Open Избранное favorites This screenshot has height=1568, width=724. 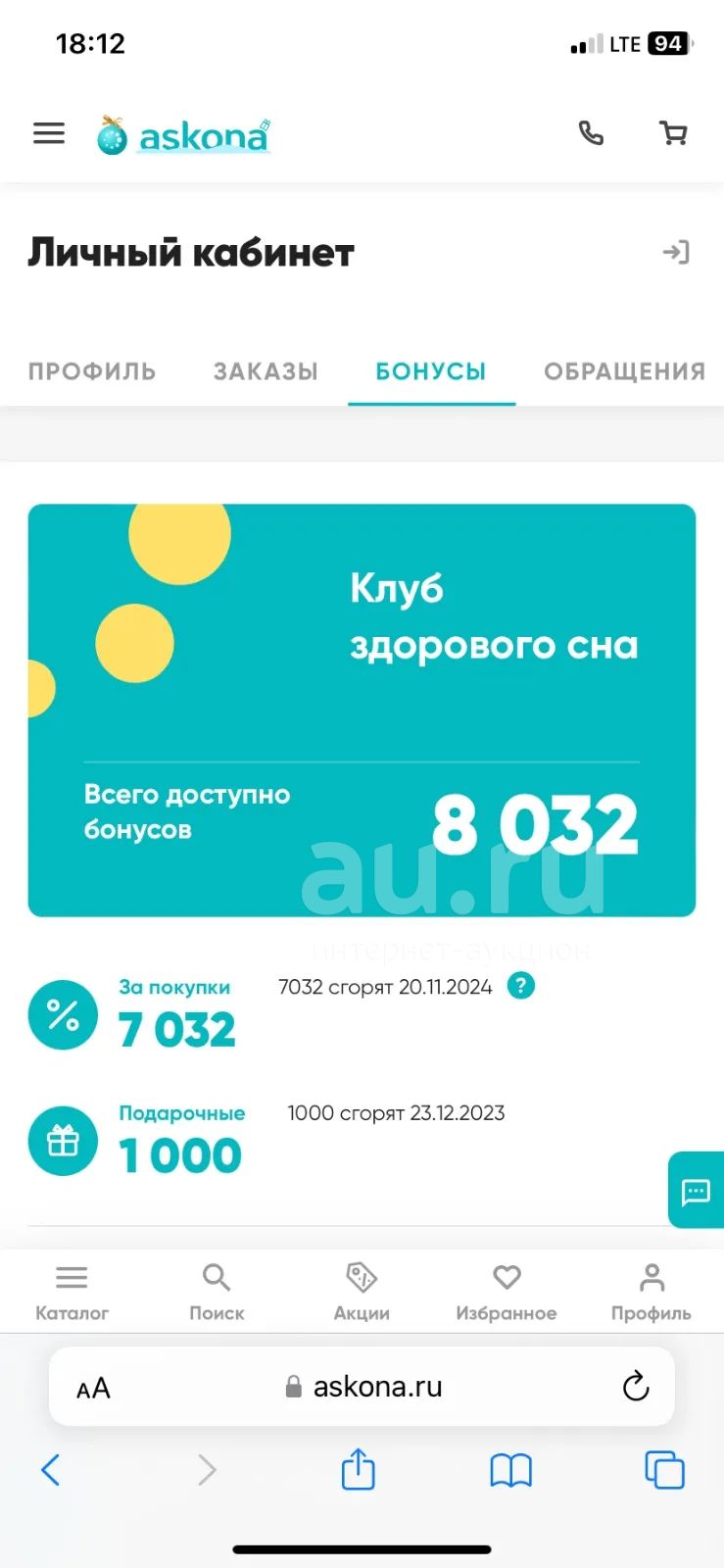[507, 1294]
